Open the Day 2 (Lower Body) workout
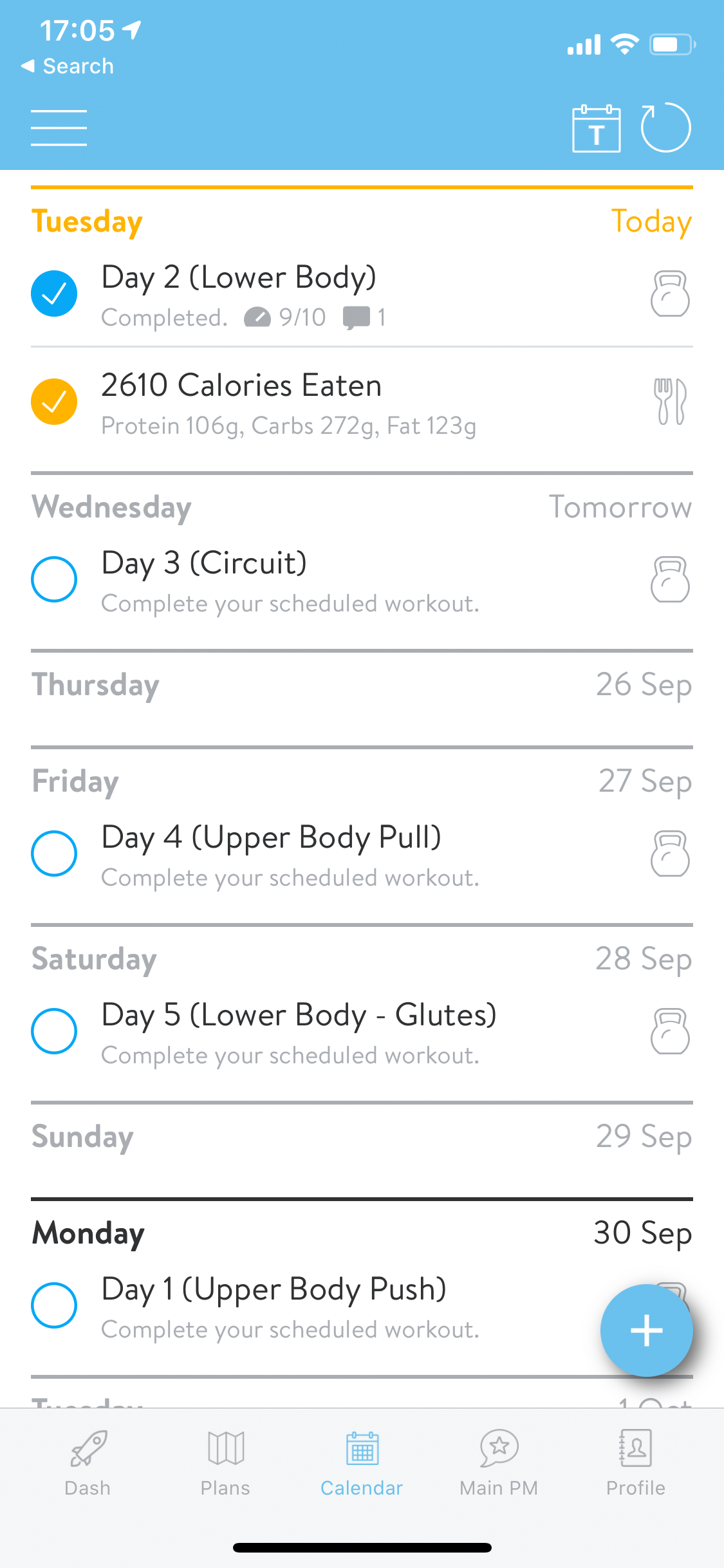The height and width of the screenshot is (1568, 724). [362, 294]
